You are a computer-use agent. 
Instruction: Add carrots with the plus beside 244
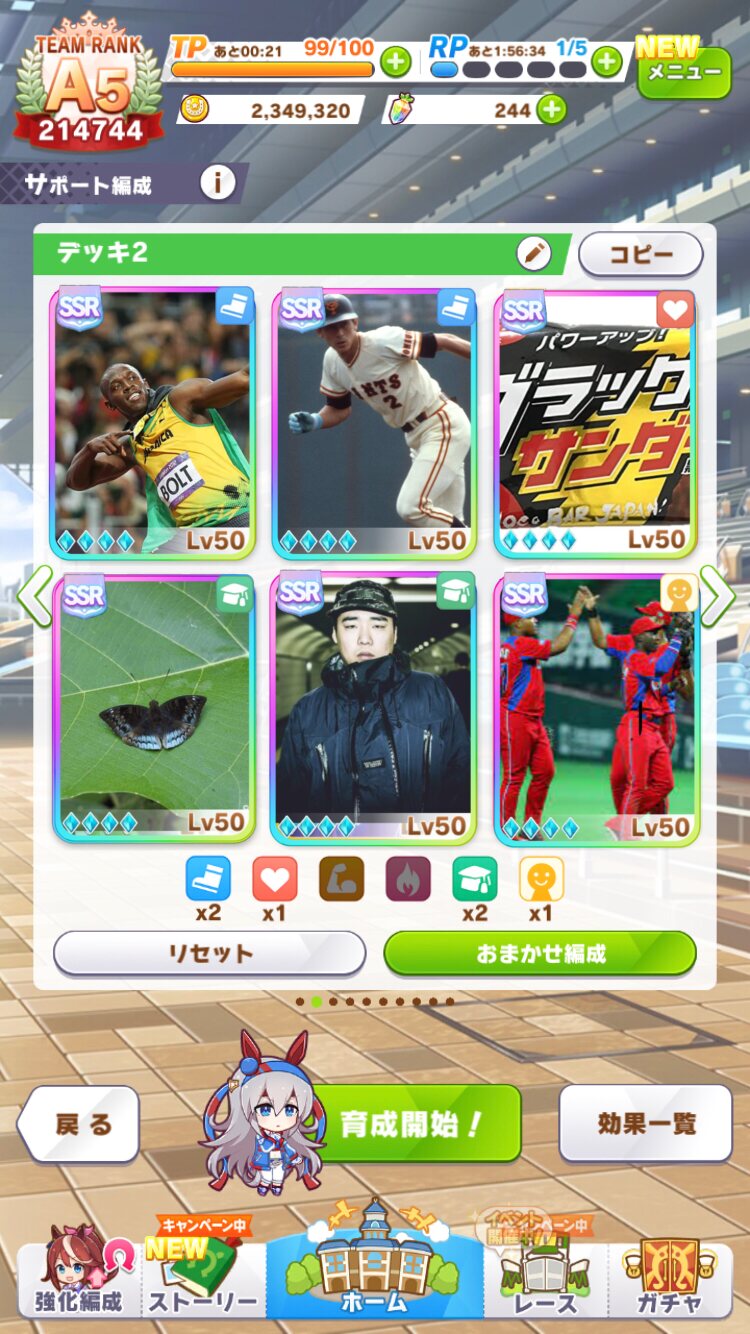tap(552, 110)
